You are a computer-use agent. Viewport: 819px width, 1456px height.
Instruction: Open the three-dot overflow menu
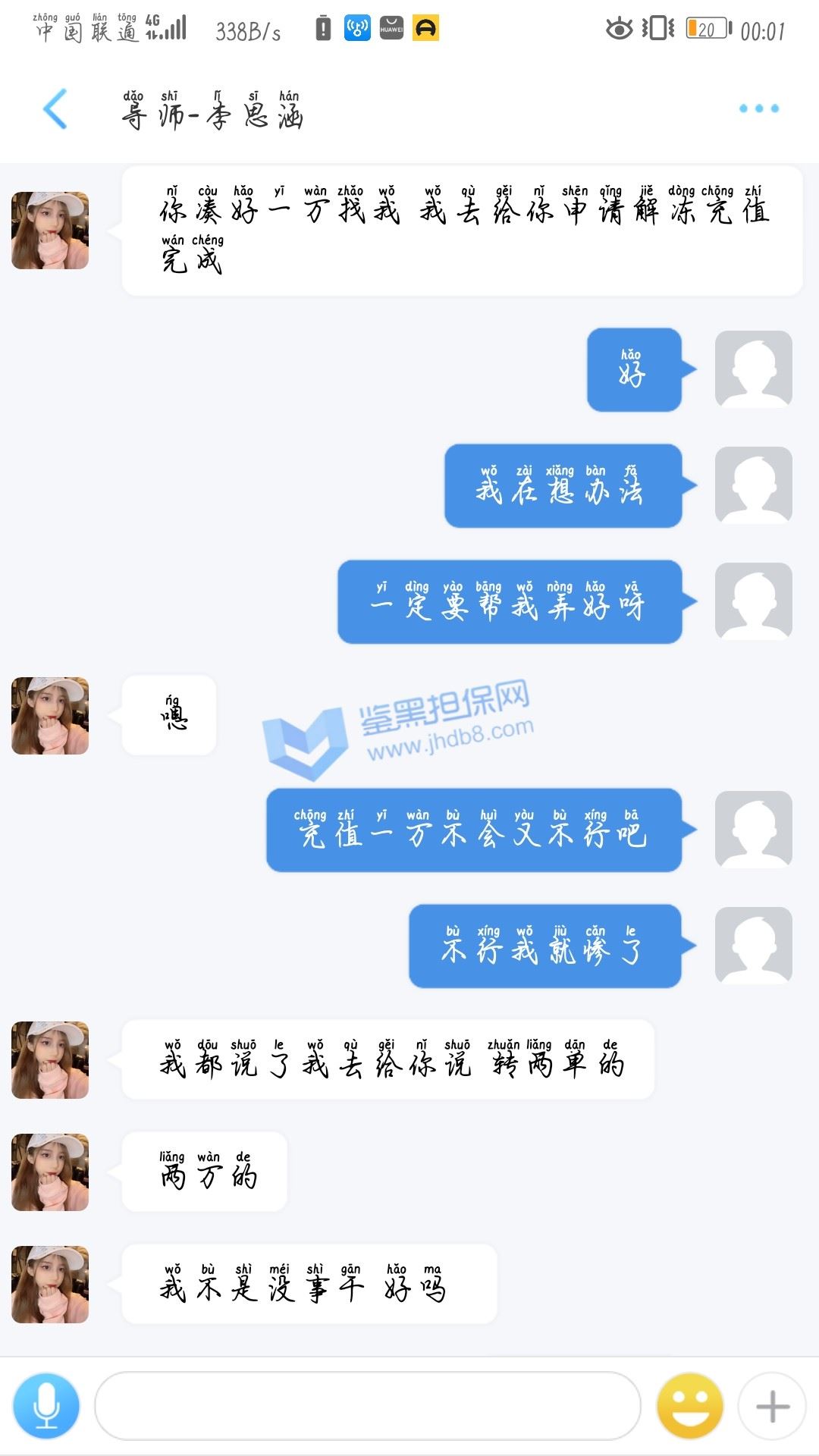[x=758, y=108]
